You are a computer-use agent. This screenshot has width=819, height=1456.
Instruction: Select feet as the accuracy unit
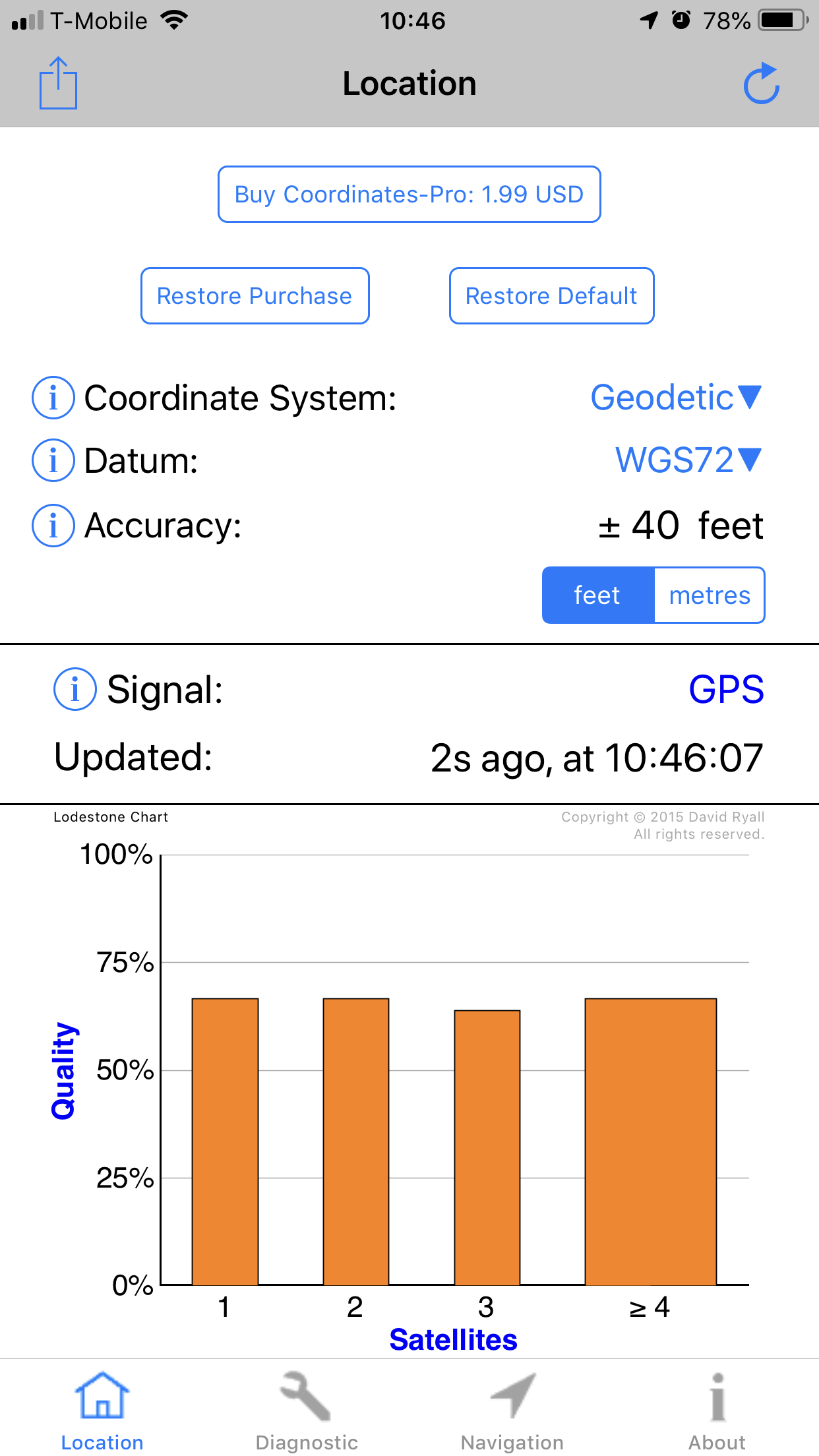click(597, 595)
